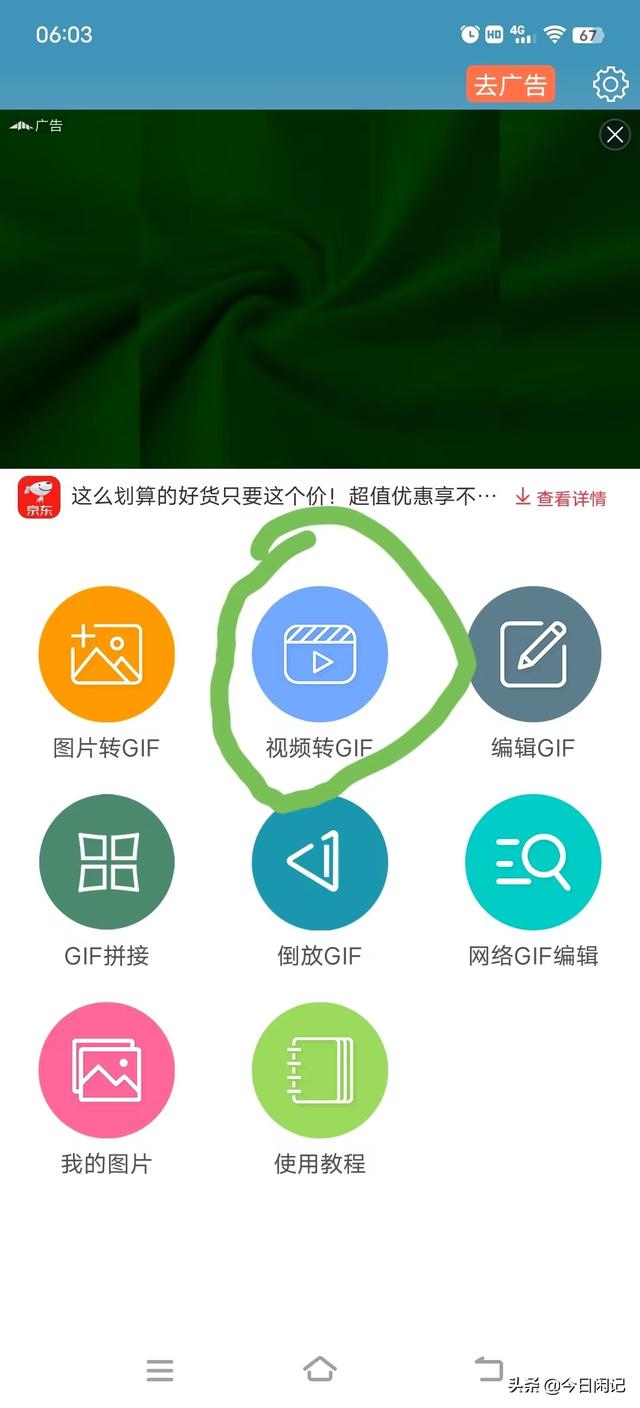The height and width of the screenshot is (1408, 640).
Task: Open 图片转GIF image to GIF tool
Action: click(x=106, y=655)
